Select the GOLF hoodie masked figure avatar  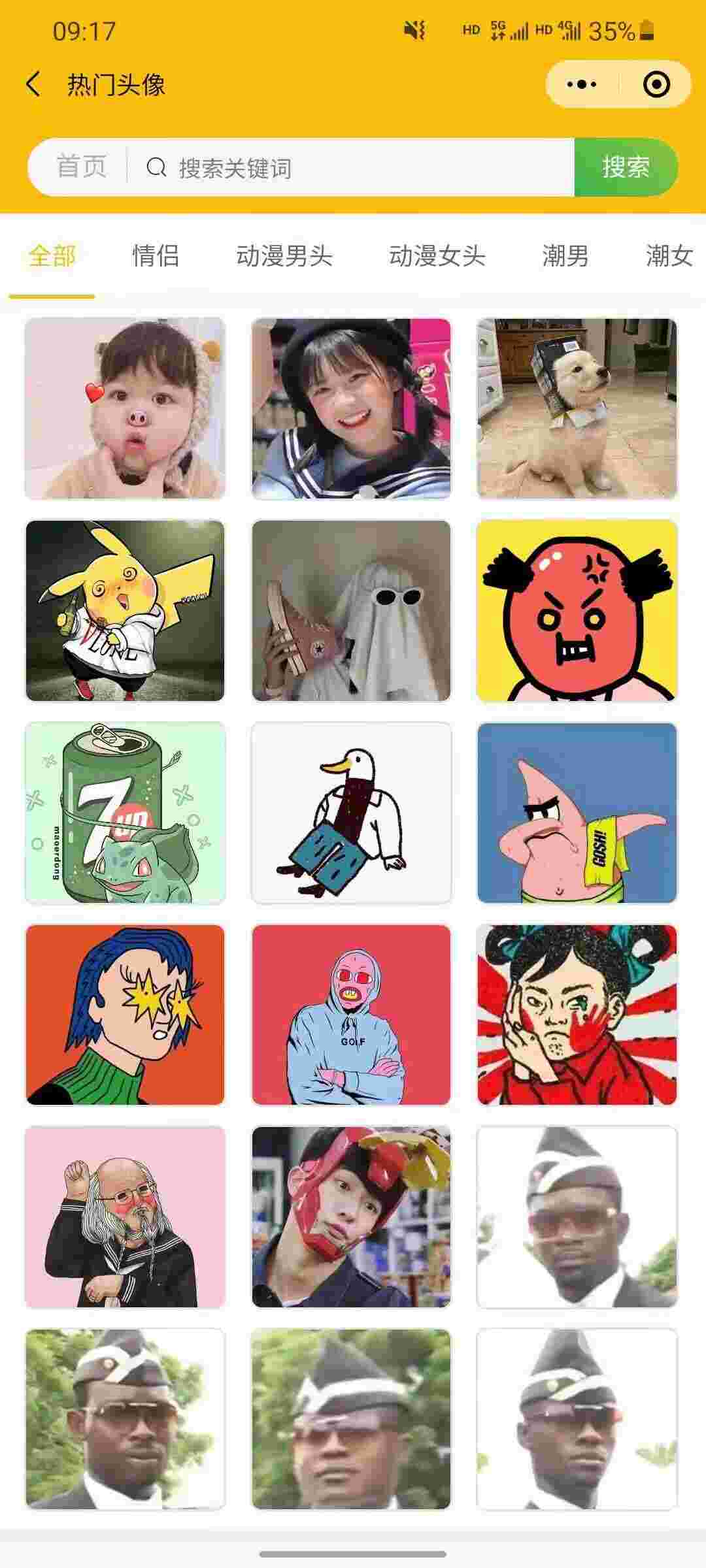351,1015
